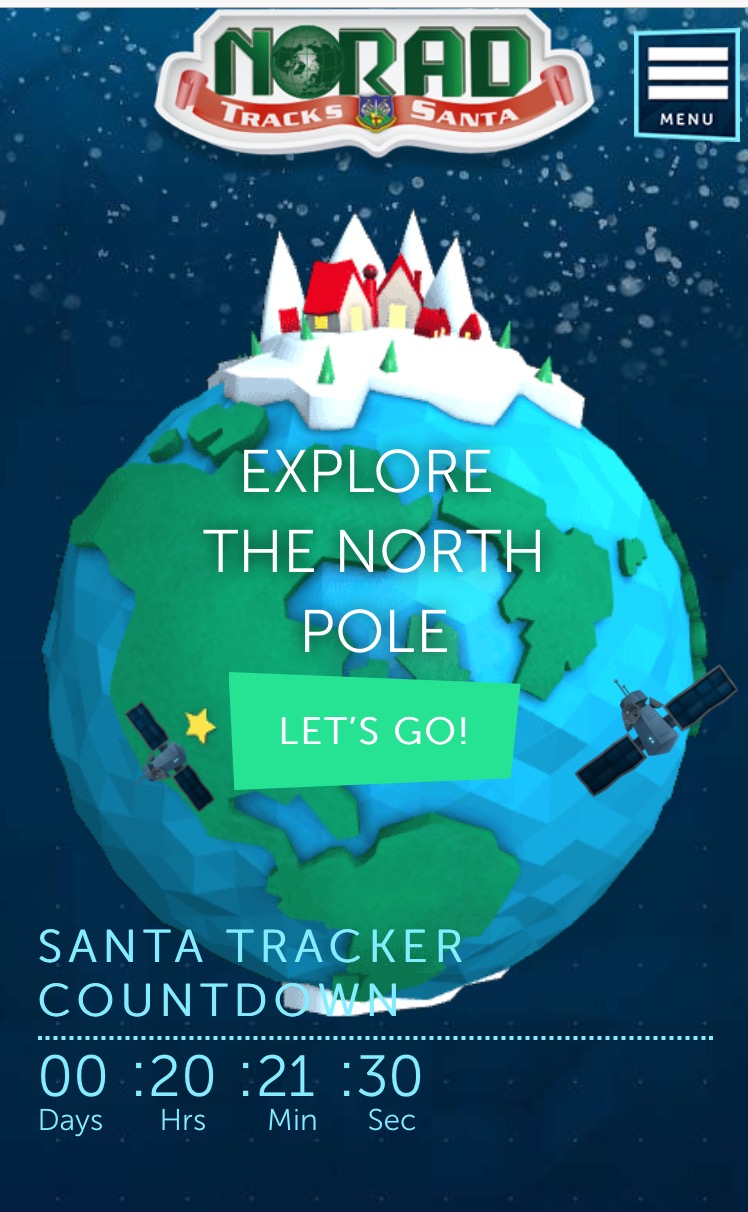
Task: Tap the NORAD Tracks Santa logo
Action: coord(374,82)
